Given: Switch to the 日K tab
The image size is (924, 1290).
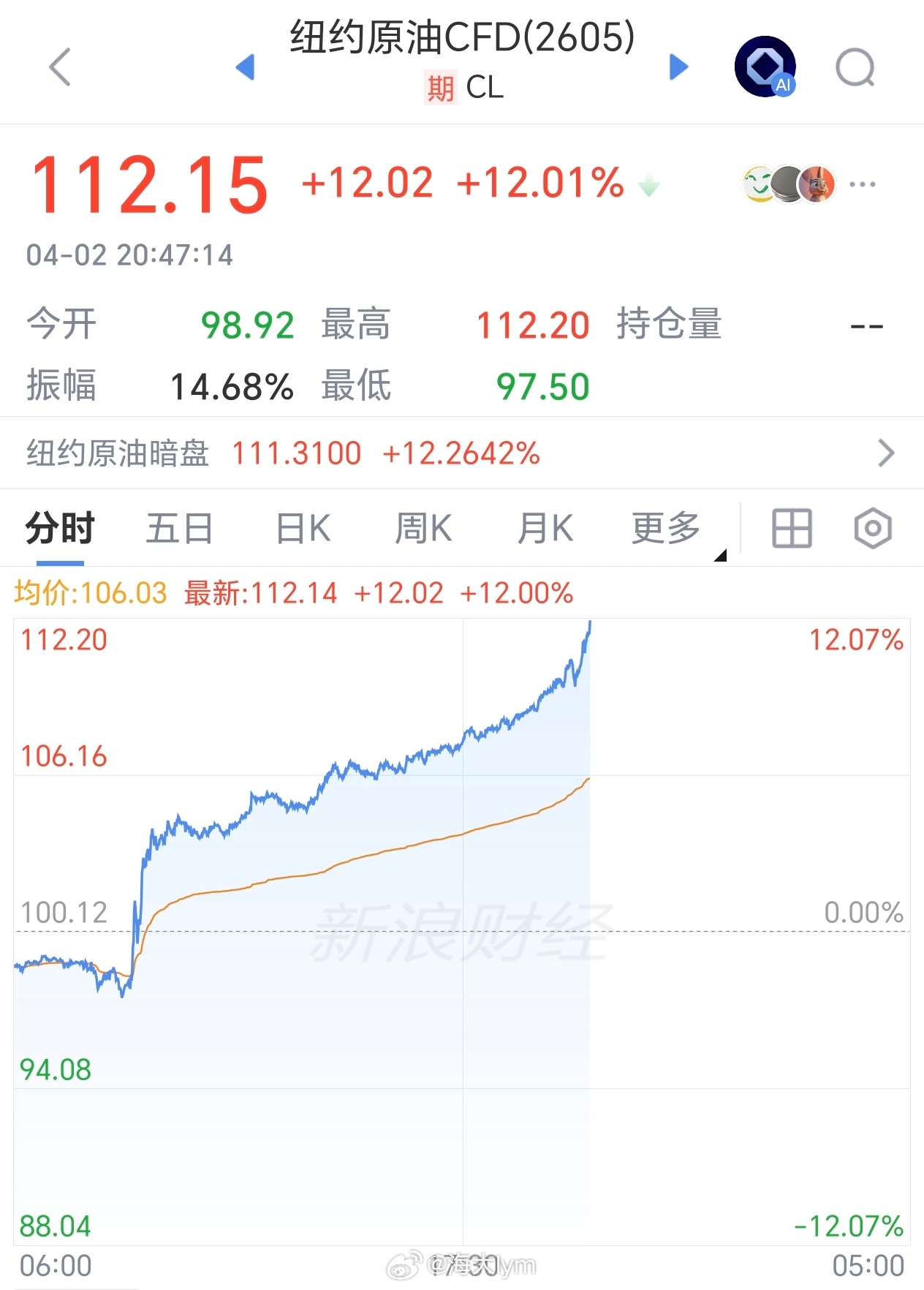Looking at the screenshot, I should pyautogui.click(x=301, y=528).
